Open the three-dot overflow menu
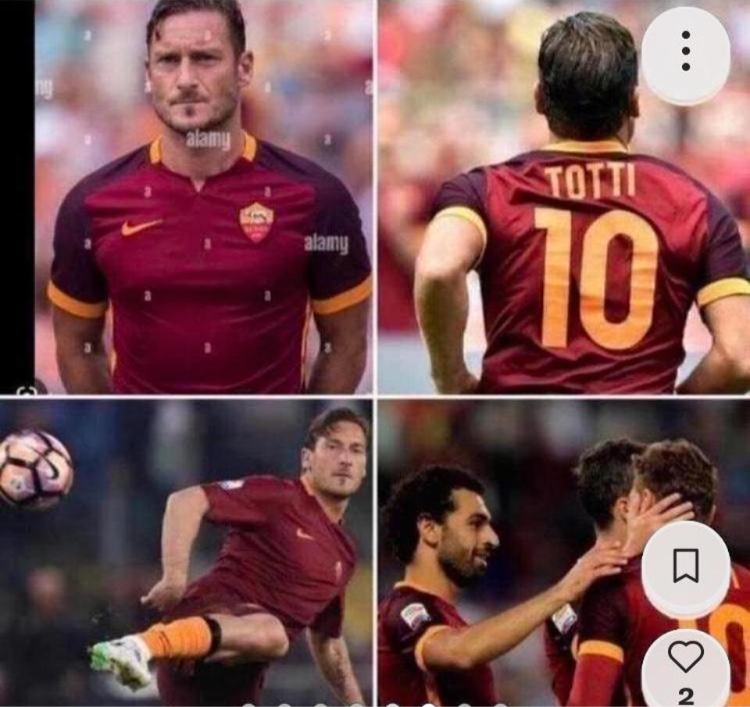The height and width of the screenshot is (707, 750). point(685,50)
